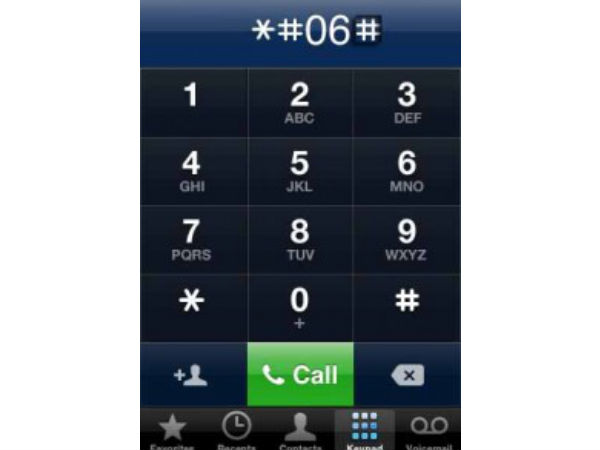600x450 pixels.
Task: Open the Voicemail tab
Action: pyautogui.click(x=428, y=429)
